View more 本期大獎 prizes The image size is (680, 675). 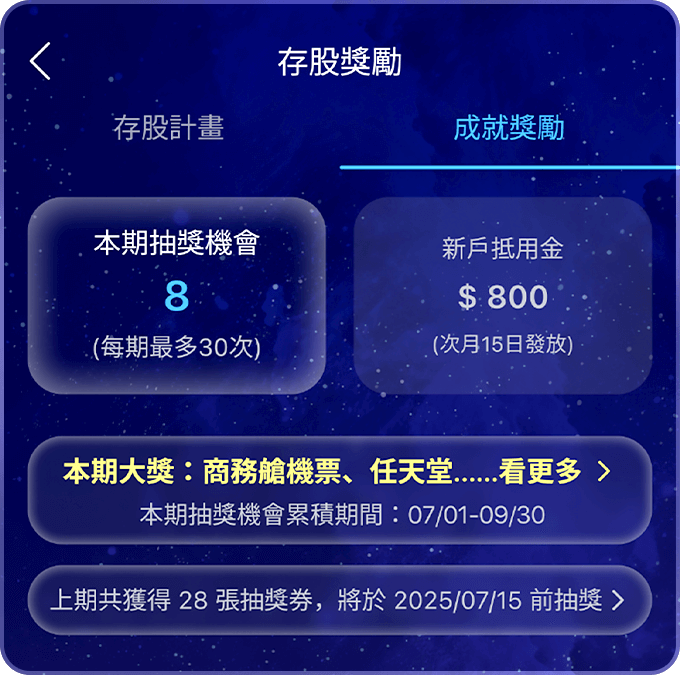pos(338,473)
